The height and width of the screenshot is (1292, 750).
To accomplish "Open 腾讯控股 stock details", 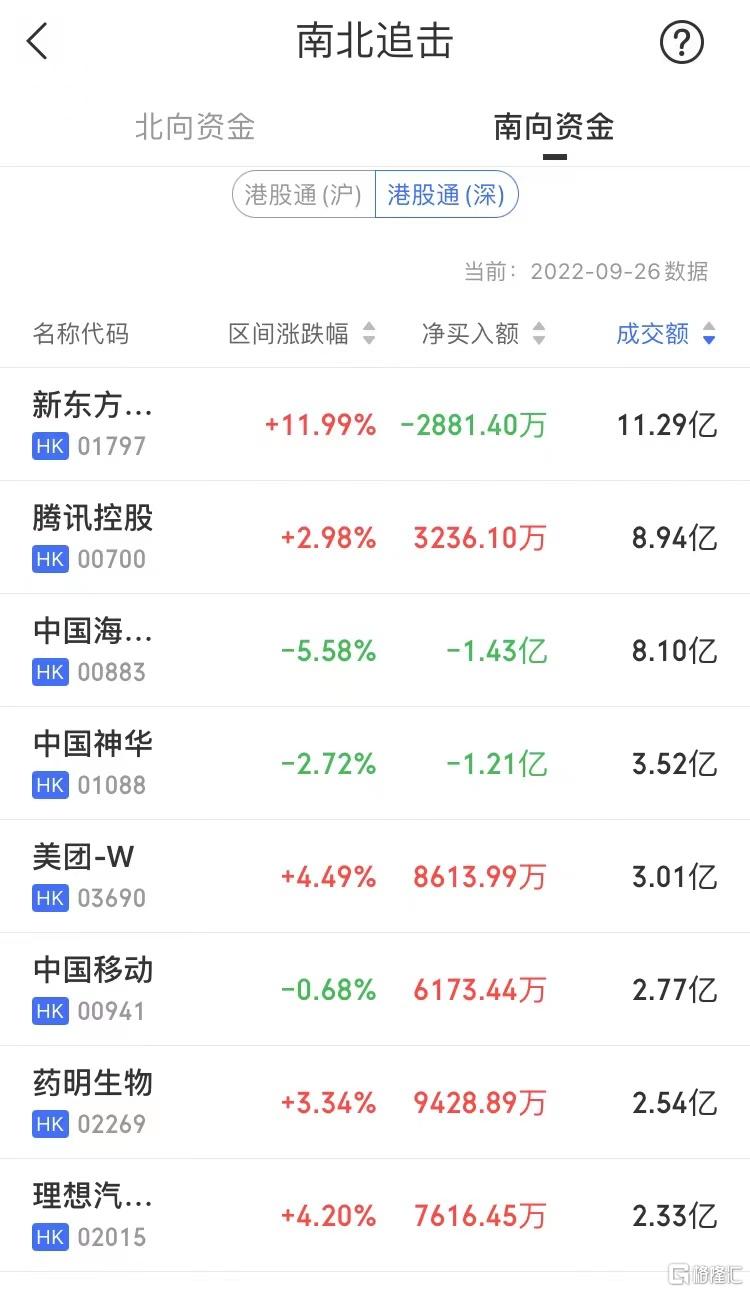I will pos(375,537).
